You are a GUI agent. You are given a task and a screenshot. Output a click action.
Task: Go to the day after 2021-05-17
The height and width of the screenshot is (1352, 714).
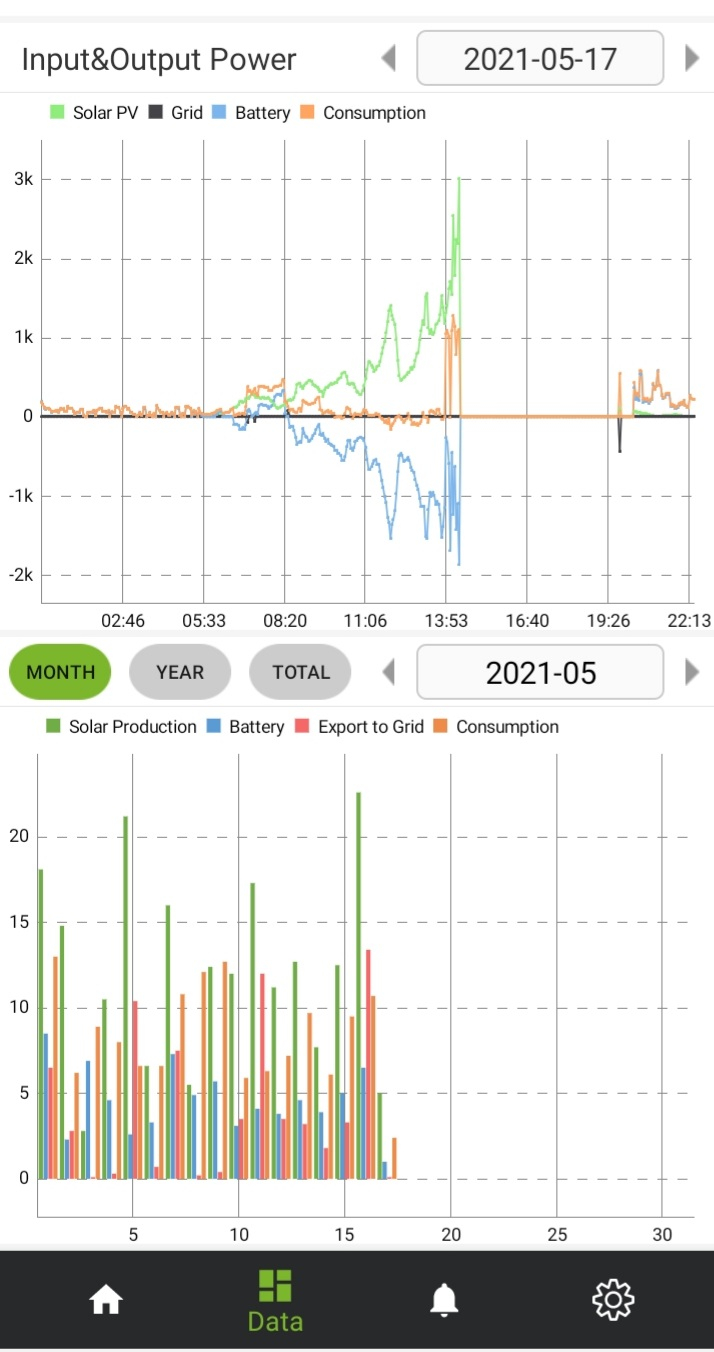coord(692,59)
